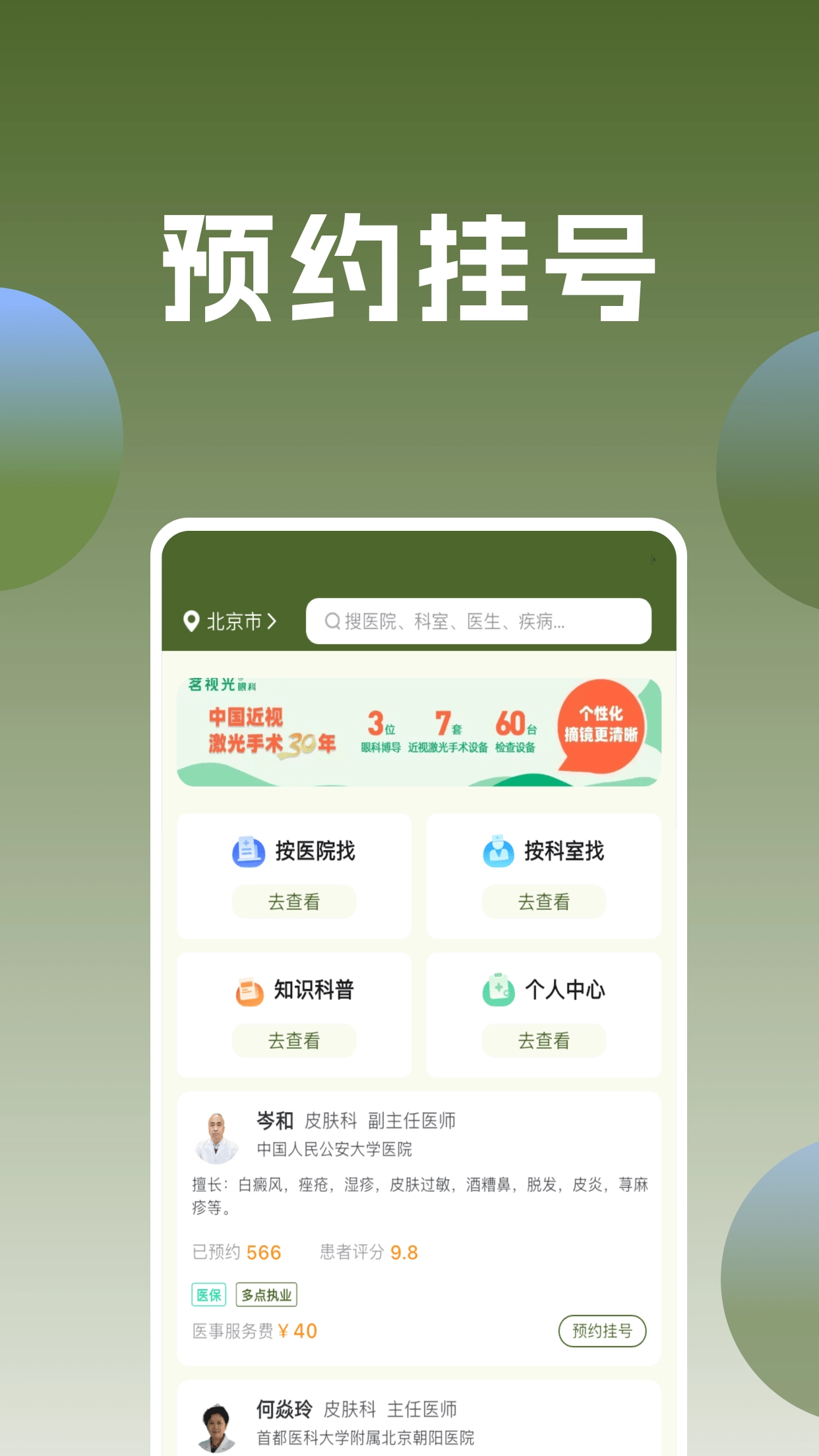Open the 知识科普 knowledge icon

click(248, 991)
